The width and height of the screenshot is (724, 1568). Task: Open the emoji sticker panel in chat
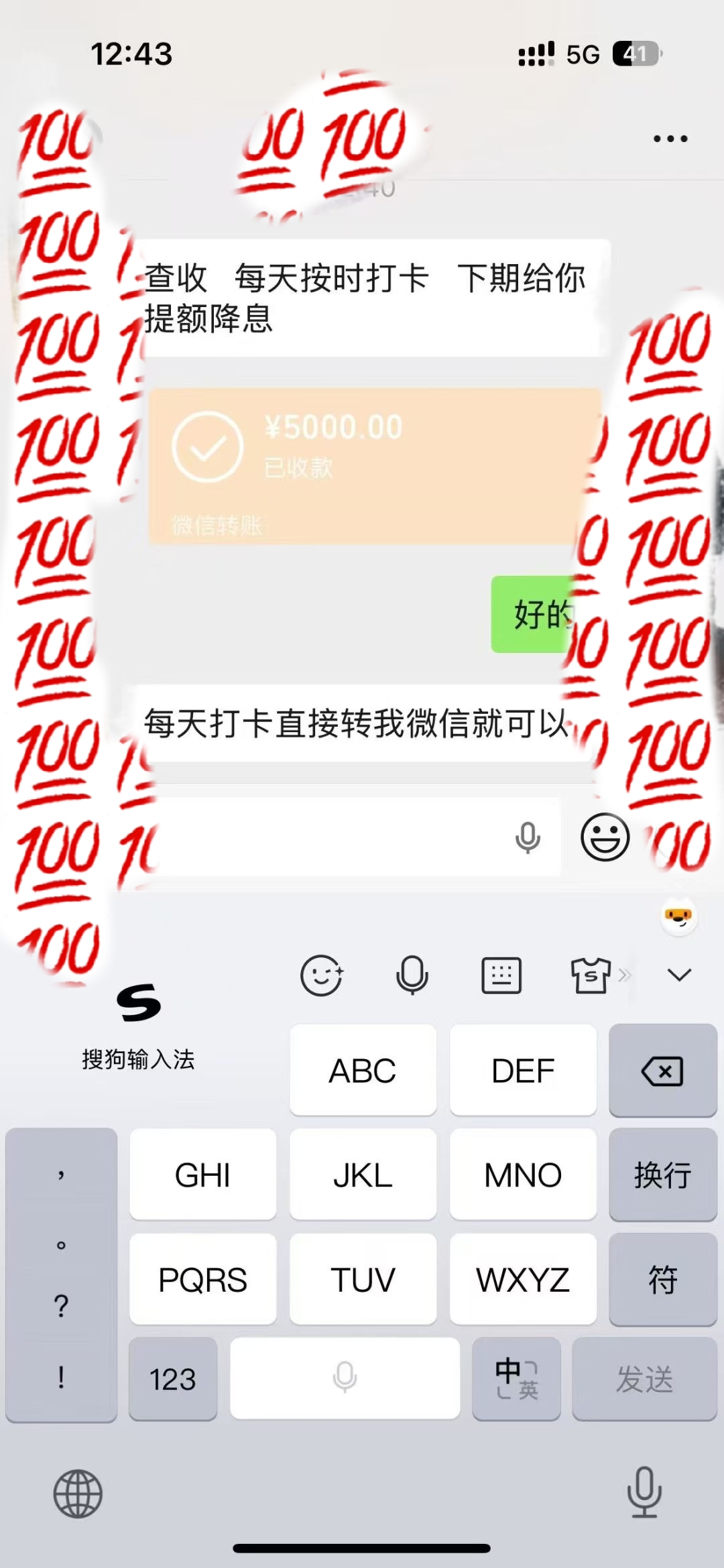click(605, 837)
